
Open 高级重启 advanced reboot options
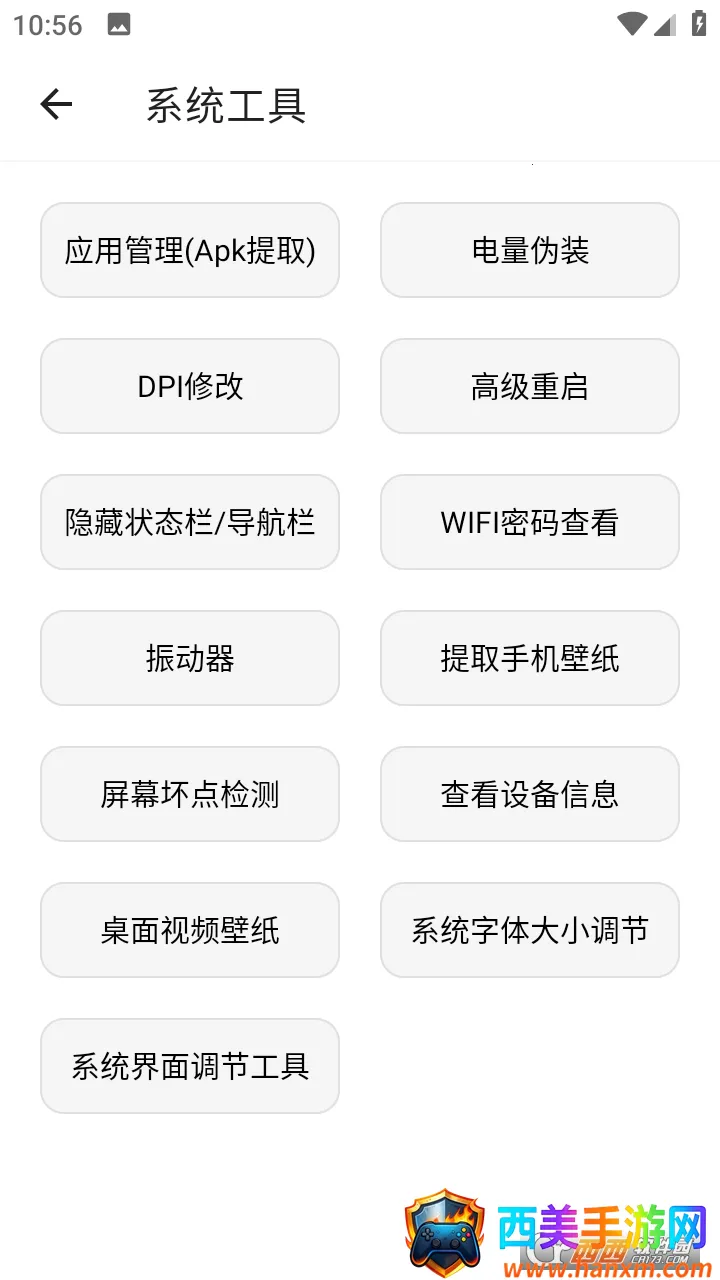click(x=529, y=386)
